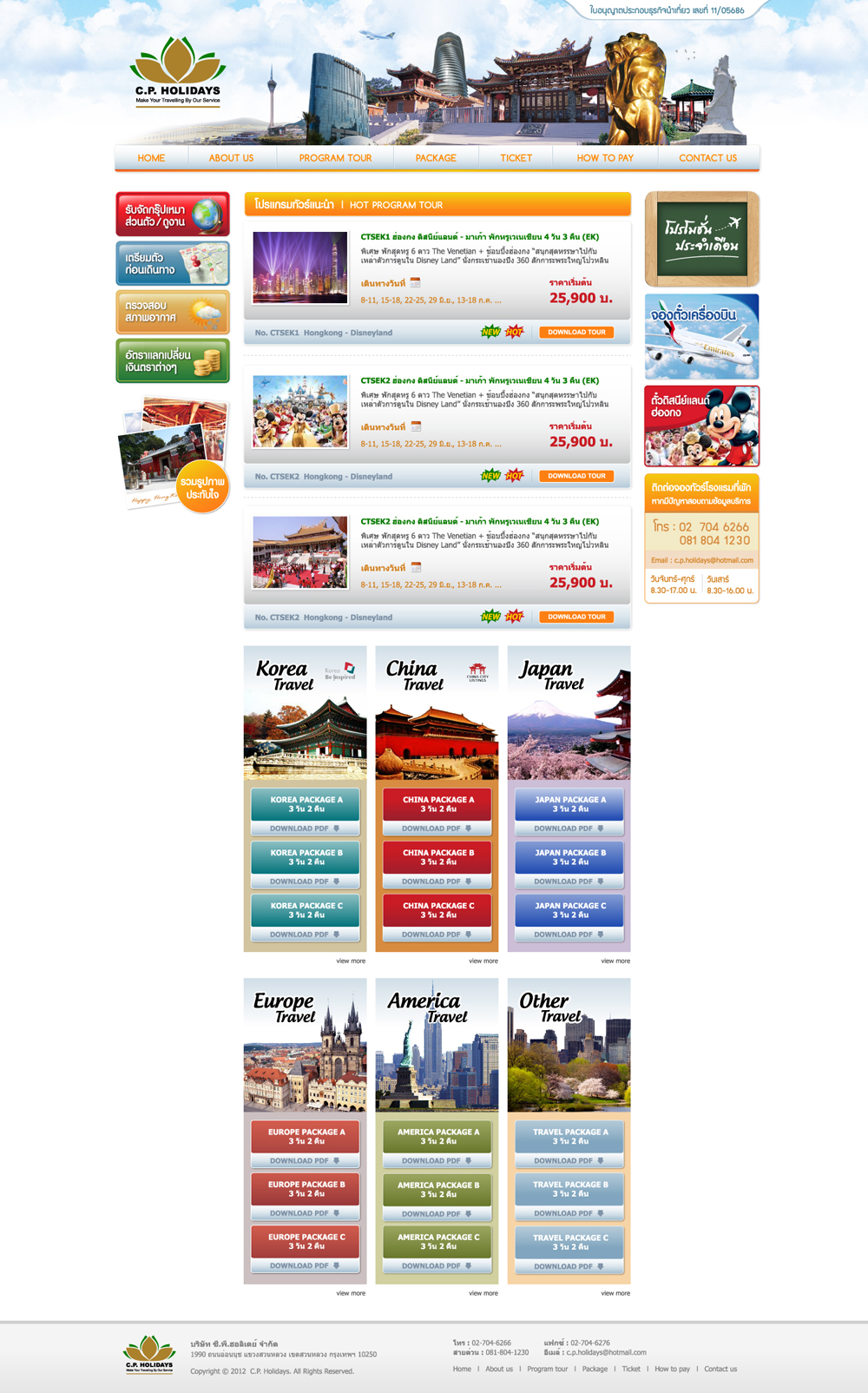View HOW TO PAY information
868x1393 pixels.
coord(605,158)
